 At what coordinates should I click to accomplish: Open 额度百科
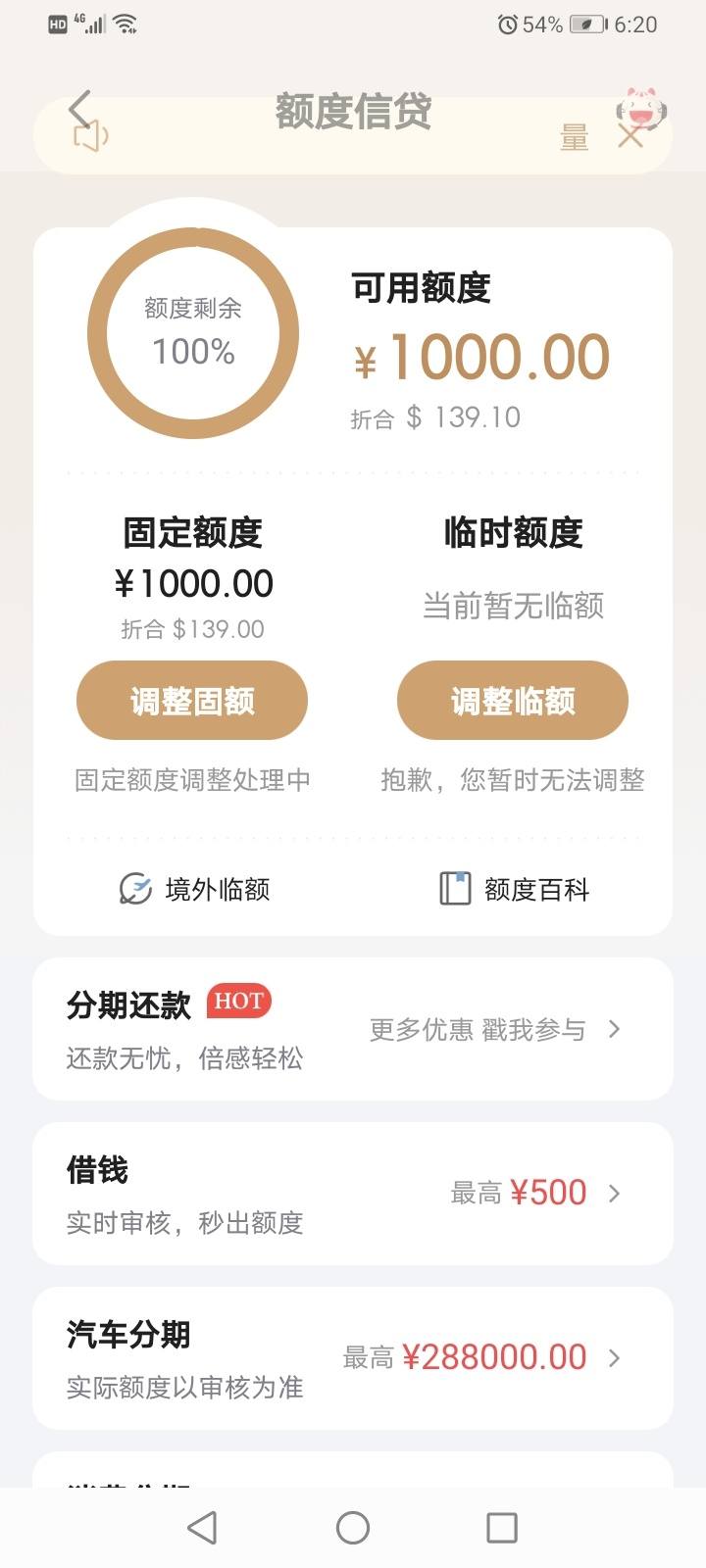click(514, 889)
